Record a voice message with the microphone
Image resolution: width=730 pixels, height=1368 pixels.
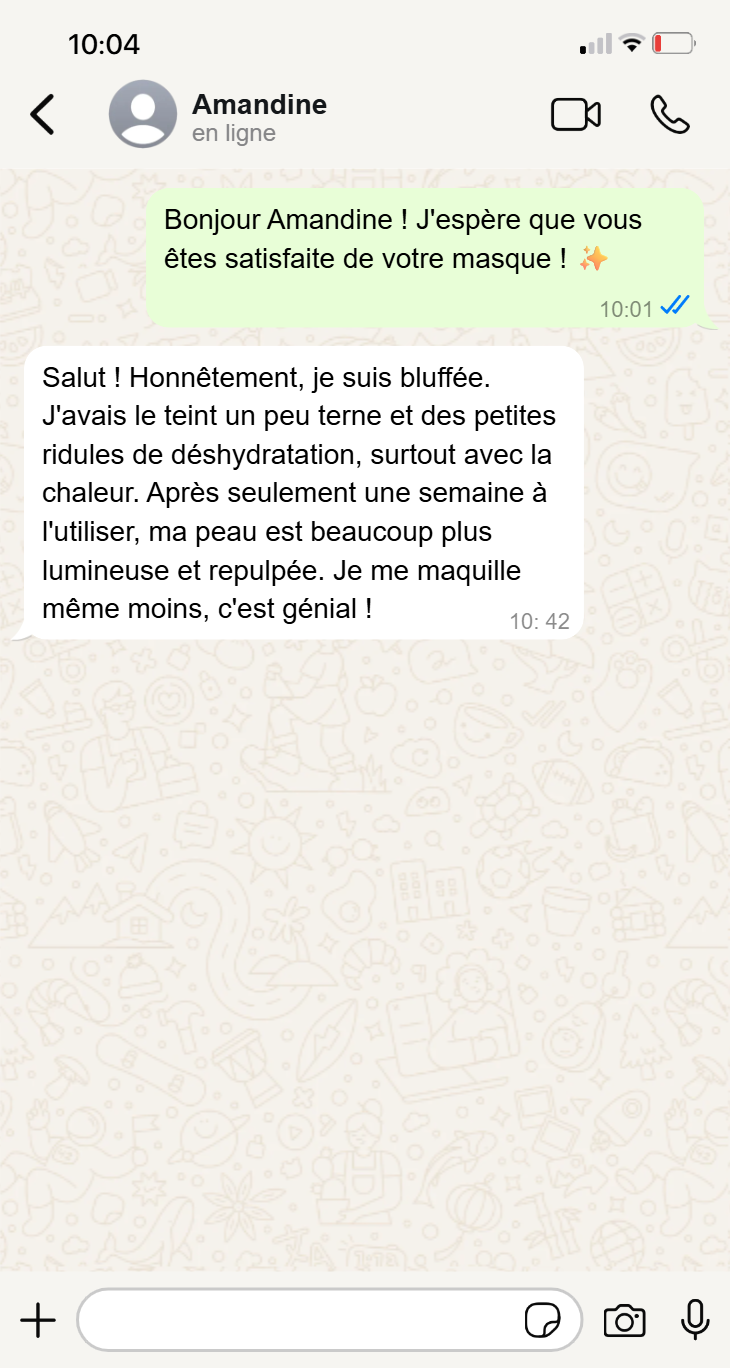[x=695, y=1321]
